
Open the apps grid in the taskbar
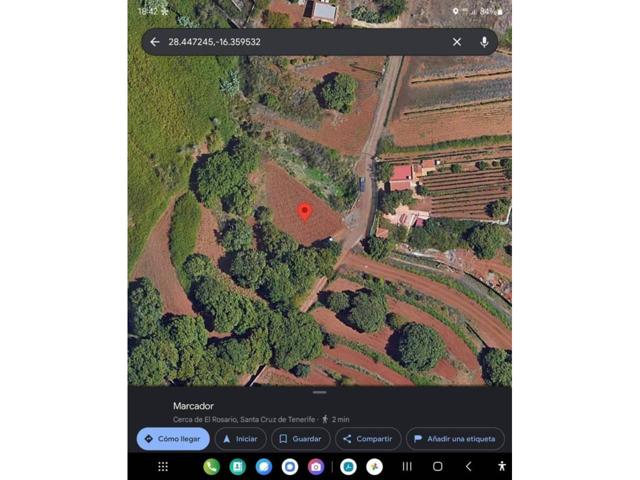pyautogui.click(x=163, y=467)
